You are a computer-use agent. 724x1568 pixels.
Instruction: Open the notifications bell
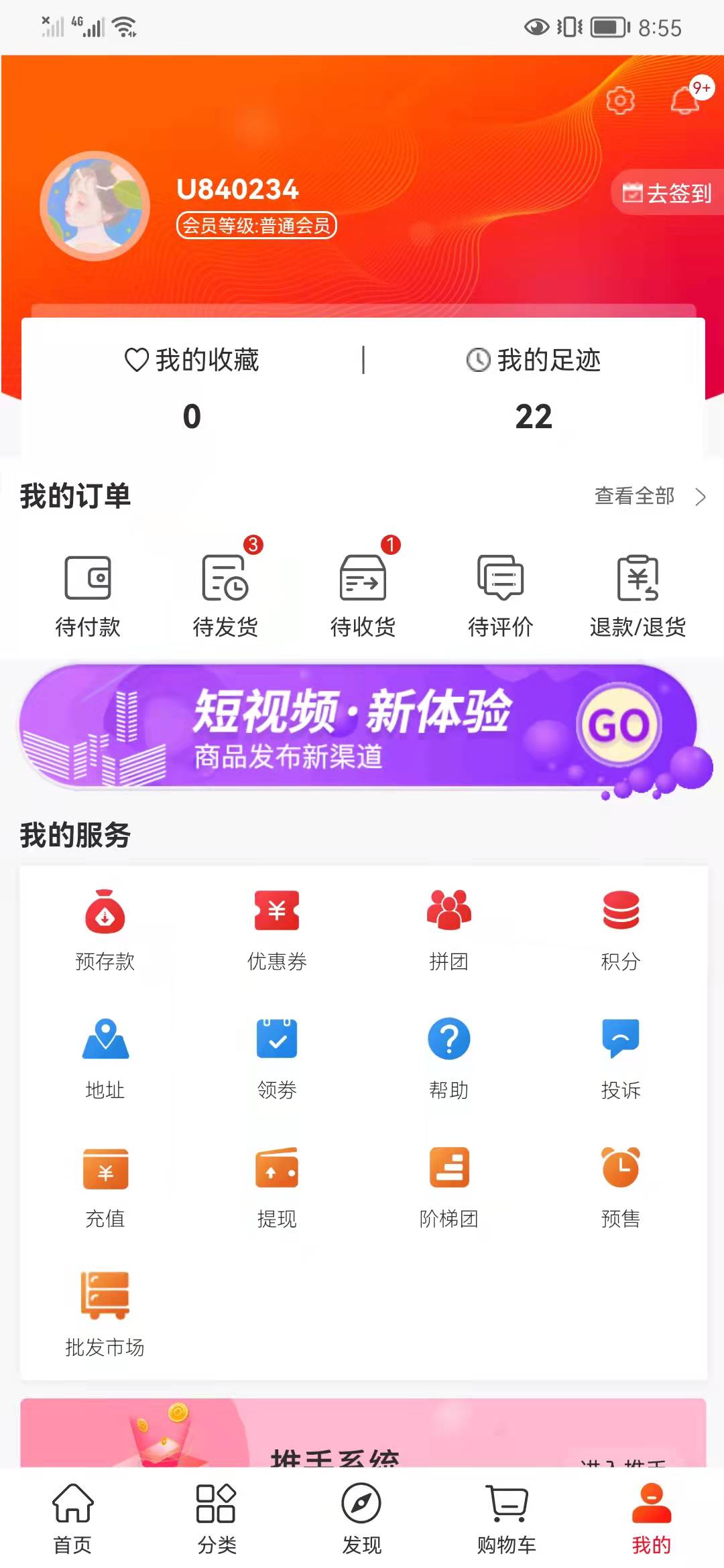click(684, 101)
